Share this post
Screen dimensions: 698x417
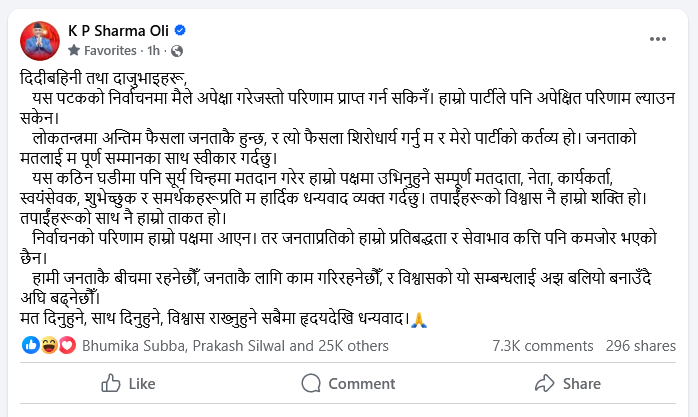[x=568, y=384]
